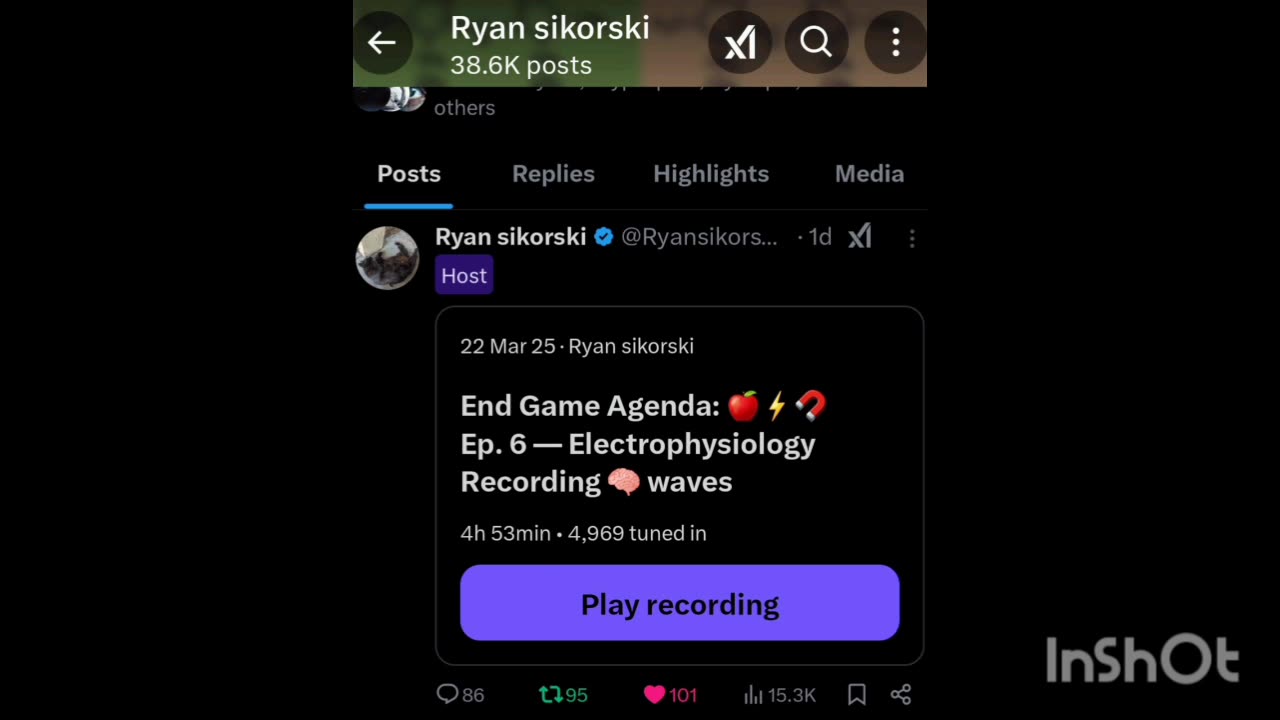Viewport: 1280px width, 720px height.
Task: Select the Posts tab
Action: [408, 174]
